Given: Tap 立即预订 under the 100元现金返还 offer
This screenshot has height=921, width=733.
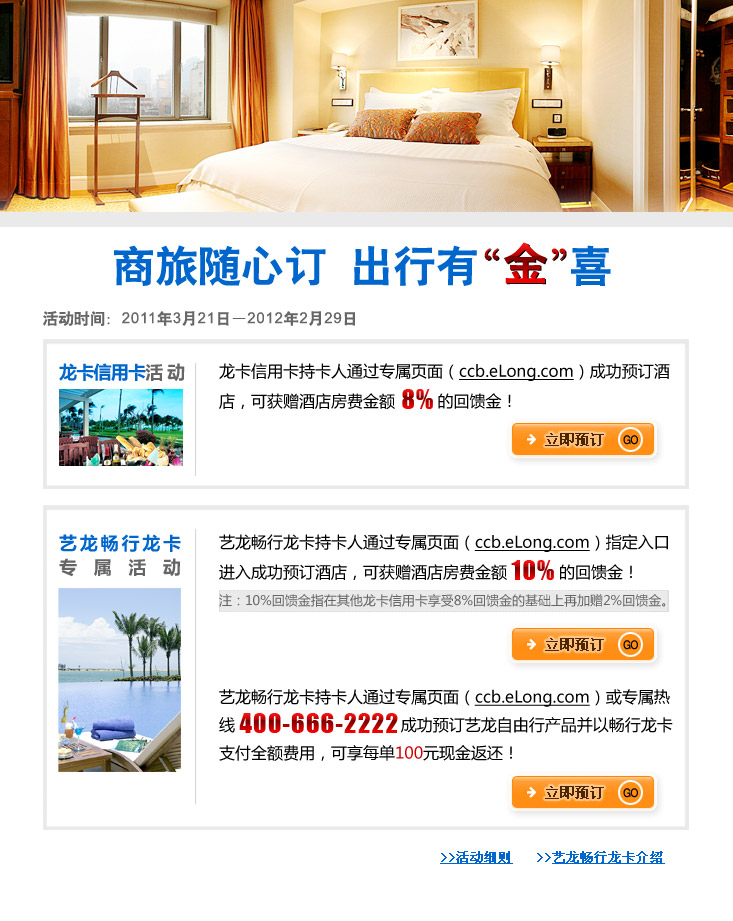Looking at the screenshot, I should (583, 793).
